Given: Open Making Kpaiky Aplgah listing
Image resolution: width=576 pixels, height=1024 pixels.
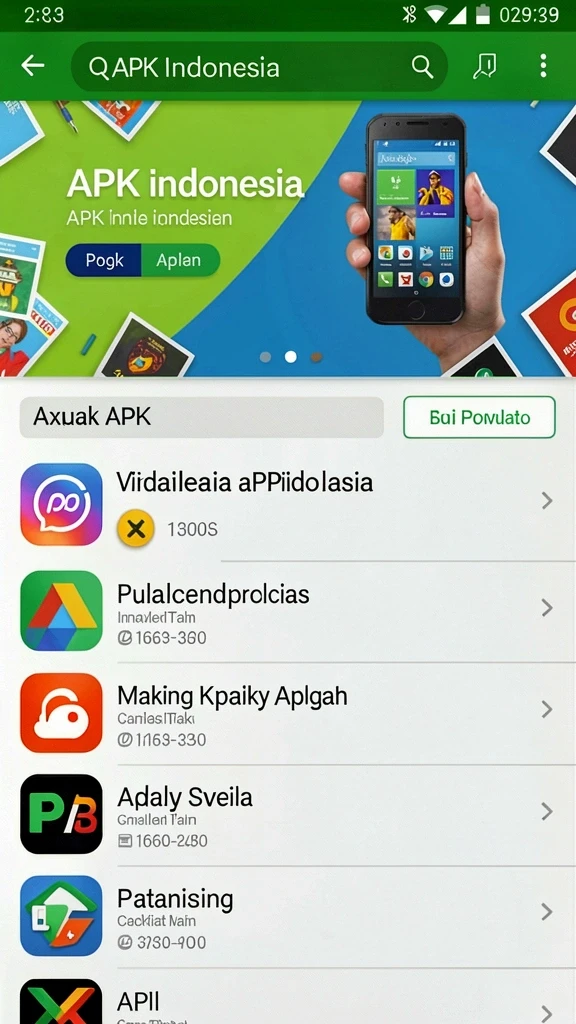Looking at the screenshot, I should coord(288,712).
